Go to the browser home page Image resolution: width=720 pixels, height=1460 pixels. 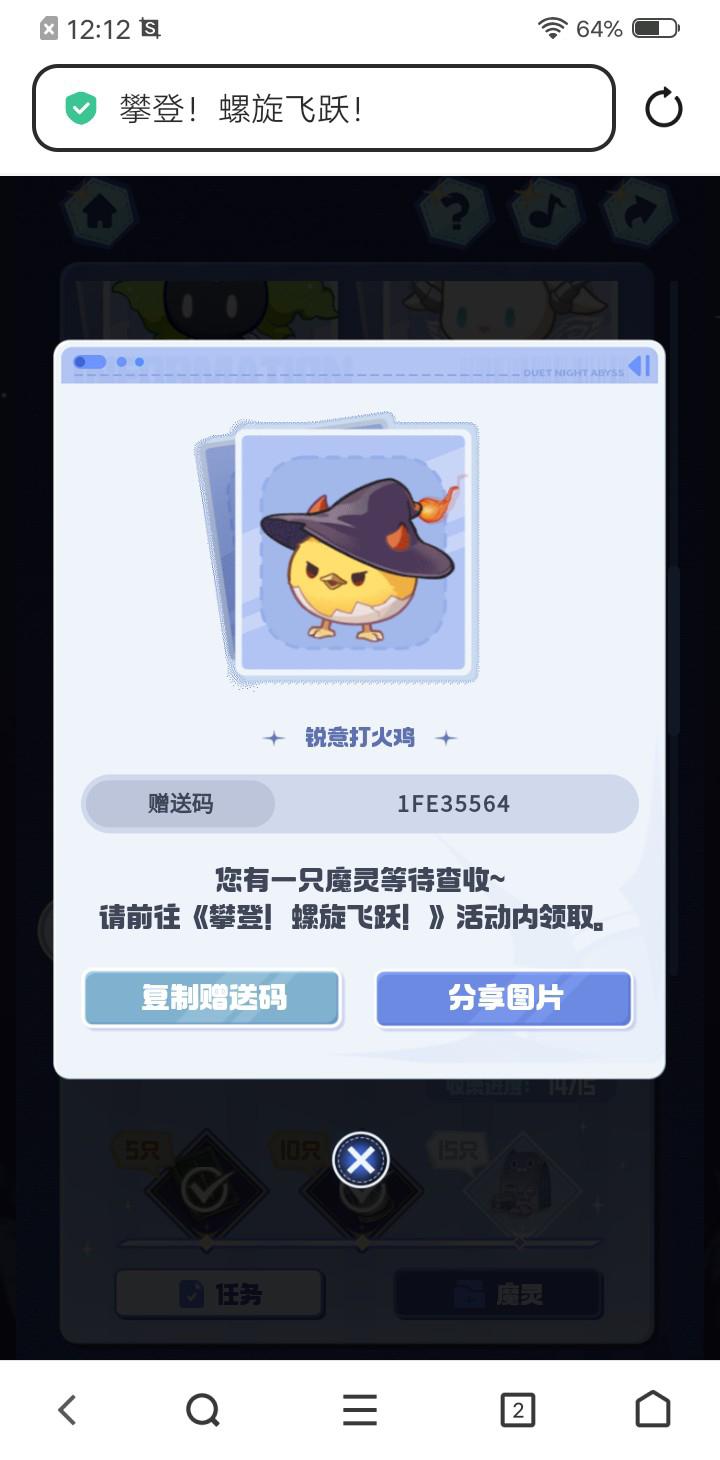653,1410
